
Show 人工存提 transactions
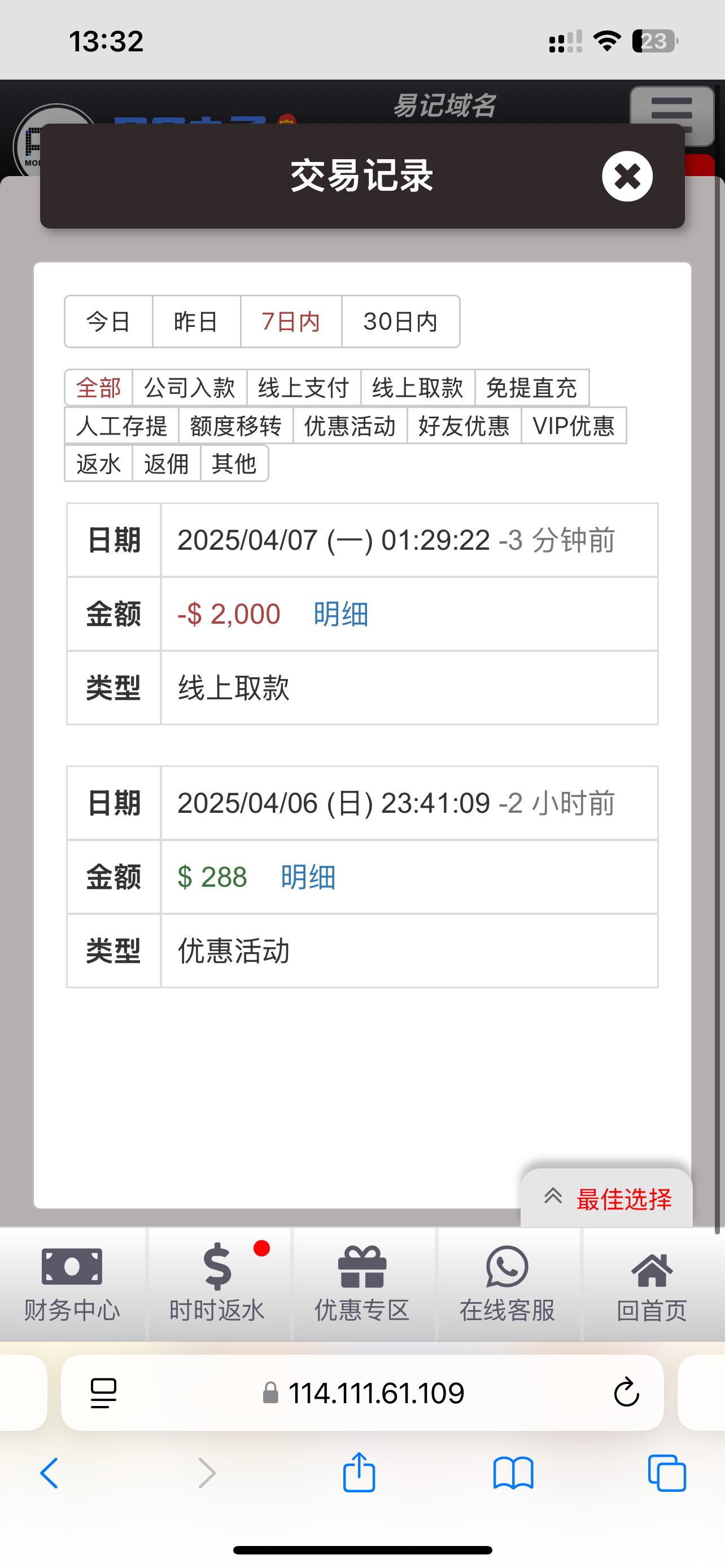click(121, 426)
